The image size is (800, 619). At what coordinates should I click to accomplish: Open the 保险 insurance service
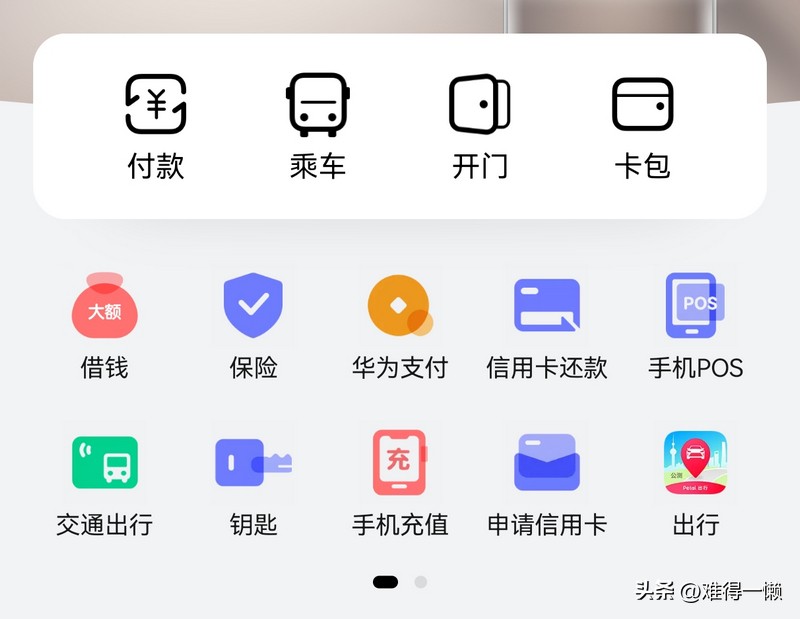point(253,323)
